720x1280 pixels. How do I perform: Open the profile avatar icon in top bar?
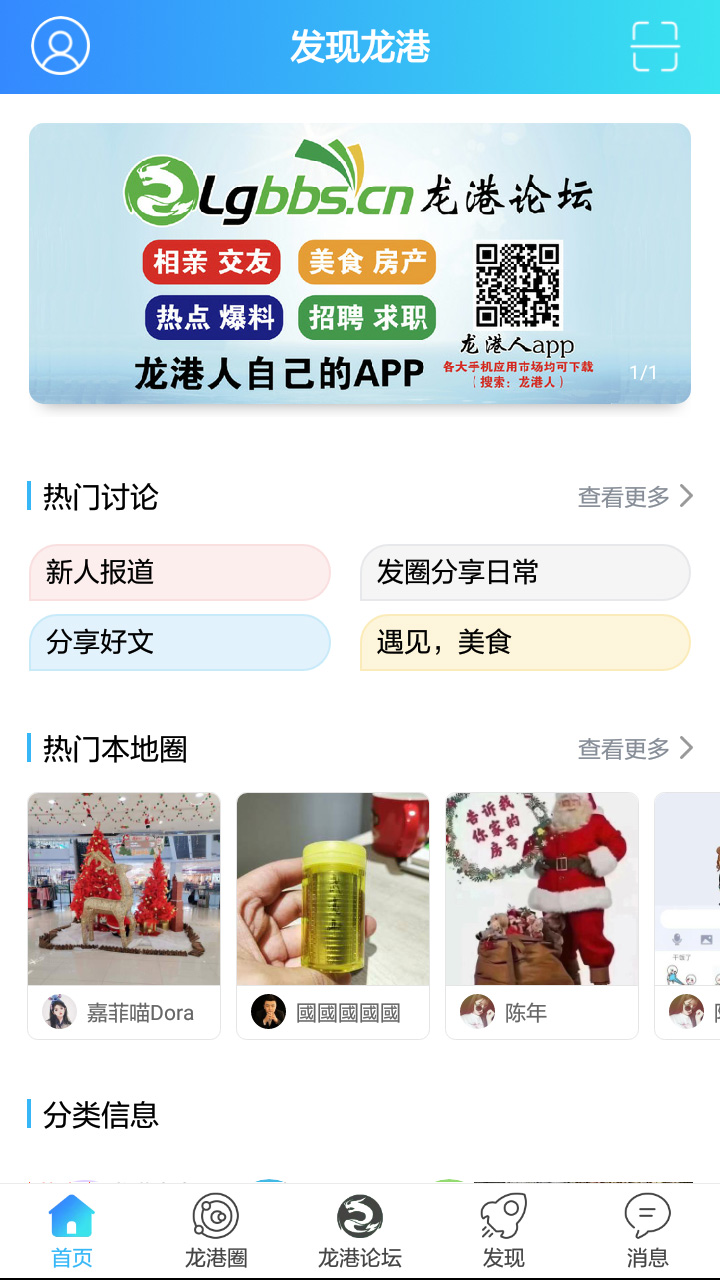60,47
